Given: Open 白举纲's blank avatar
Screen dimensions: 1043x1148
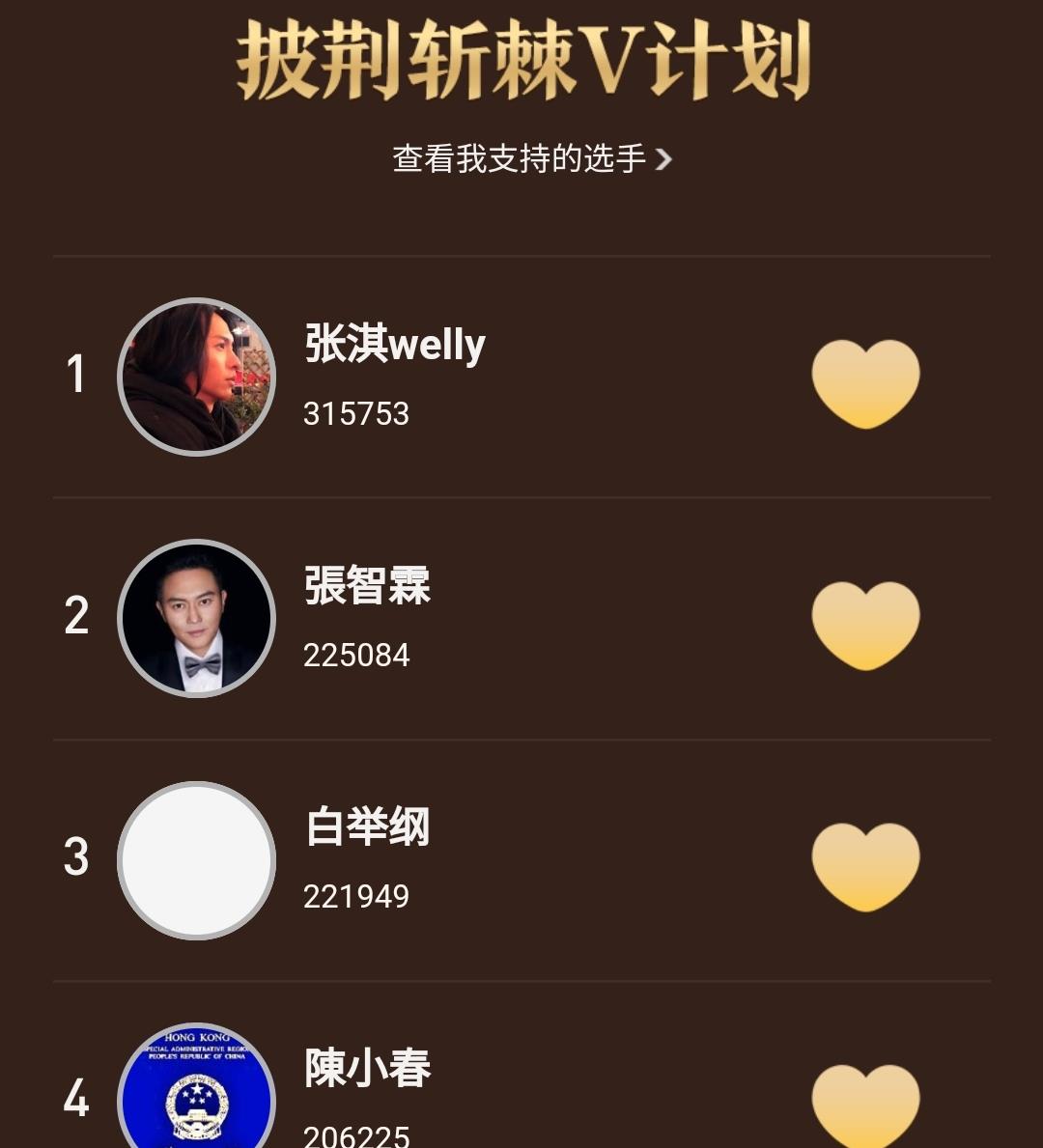Looking at the screenshot, I should point(195,859).
